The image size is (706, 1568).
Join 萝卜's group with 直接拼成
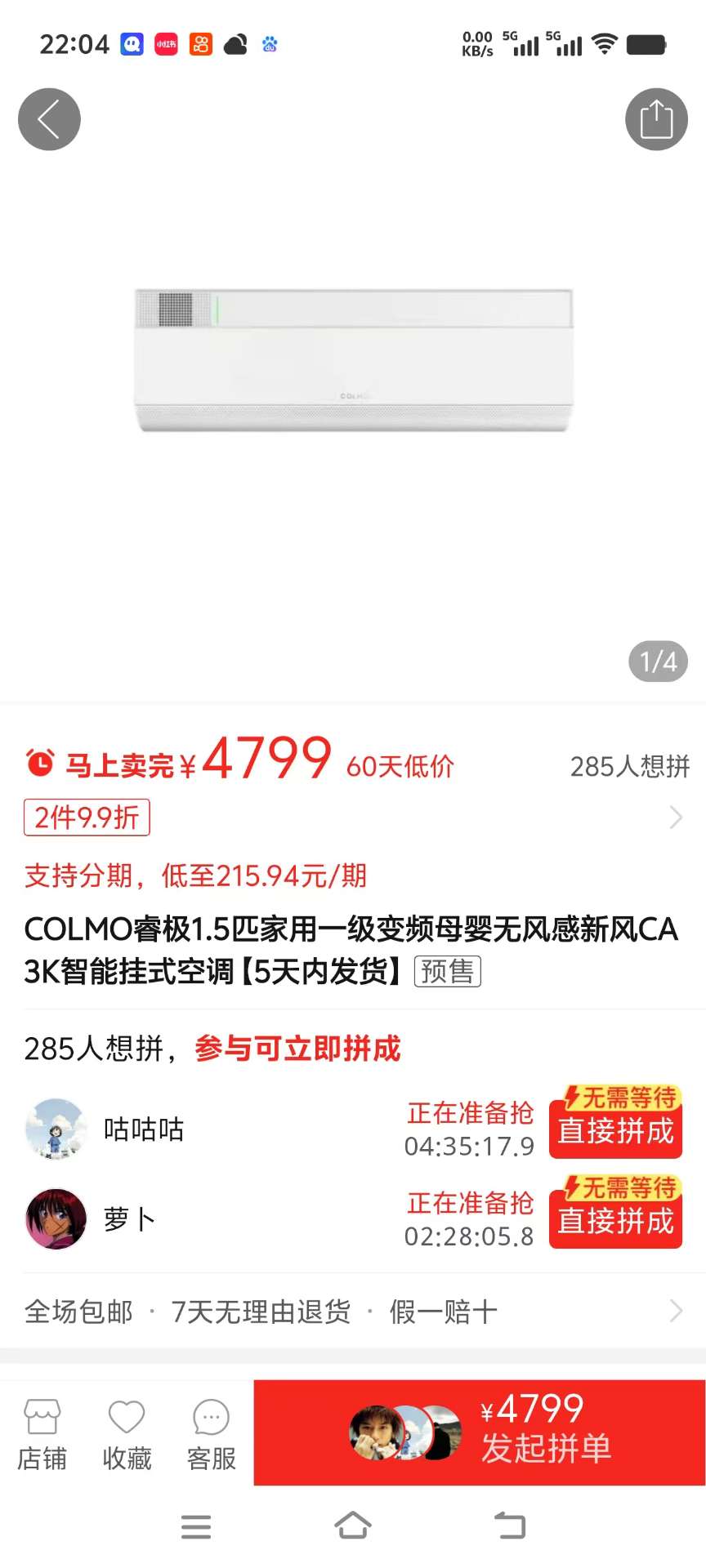tap(615, 1220)
